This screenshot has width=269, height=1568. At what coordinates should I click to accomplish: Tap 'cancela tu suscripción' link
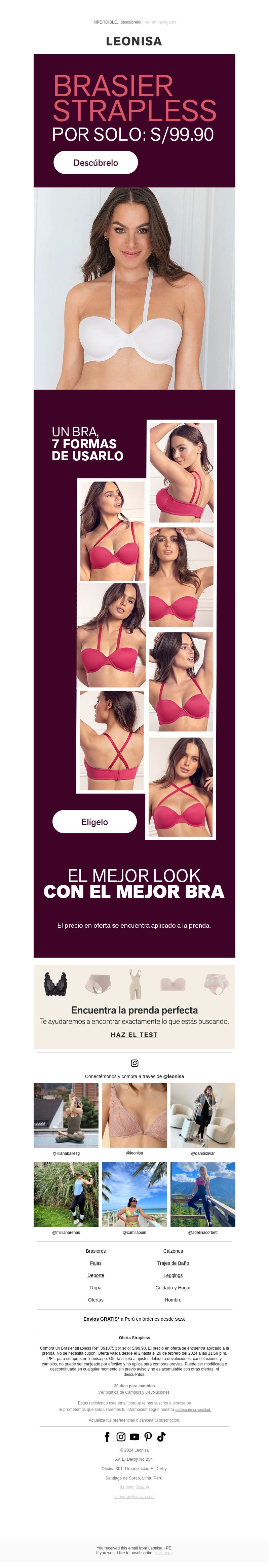click(x=159, y=1420)
